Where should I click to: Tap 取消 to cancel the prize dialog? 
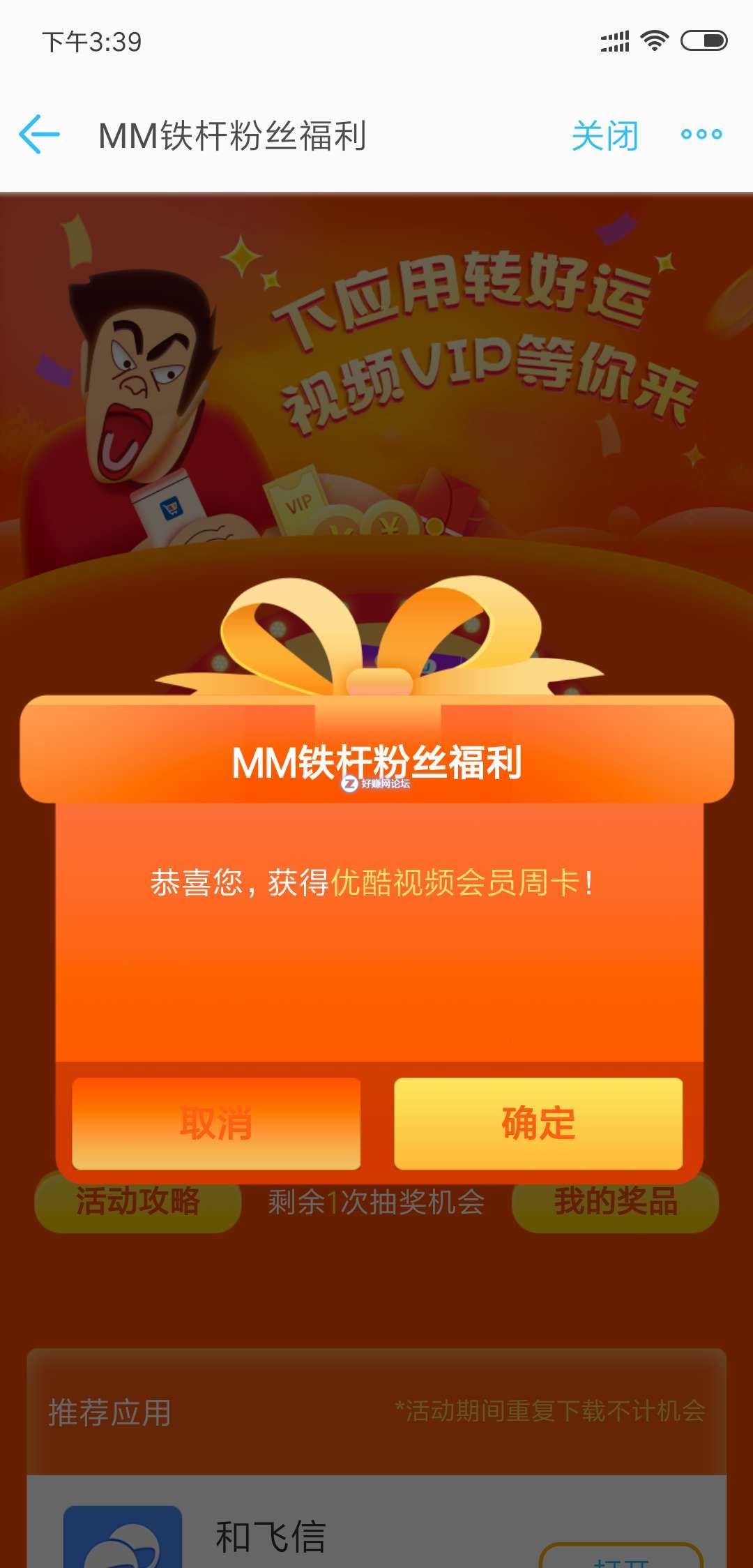216,1124
